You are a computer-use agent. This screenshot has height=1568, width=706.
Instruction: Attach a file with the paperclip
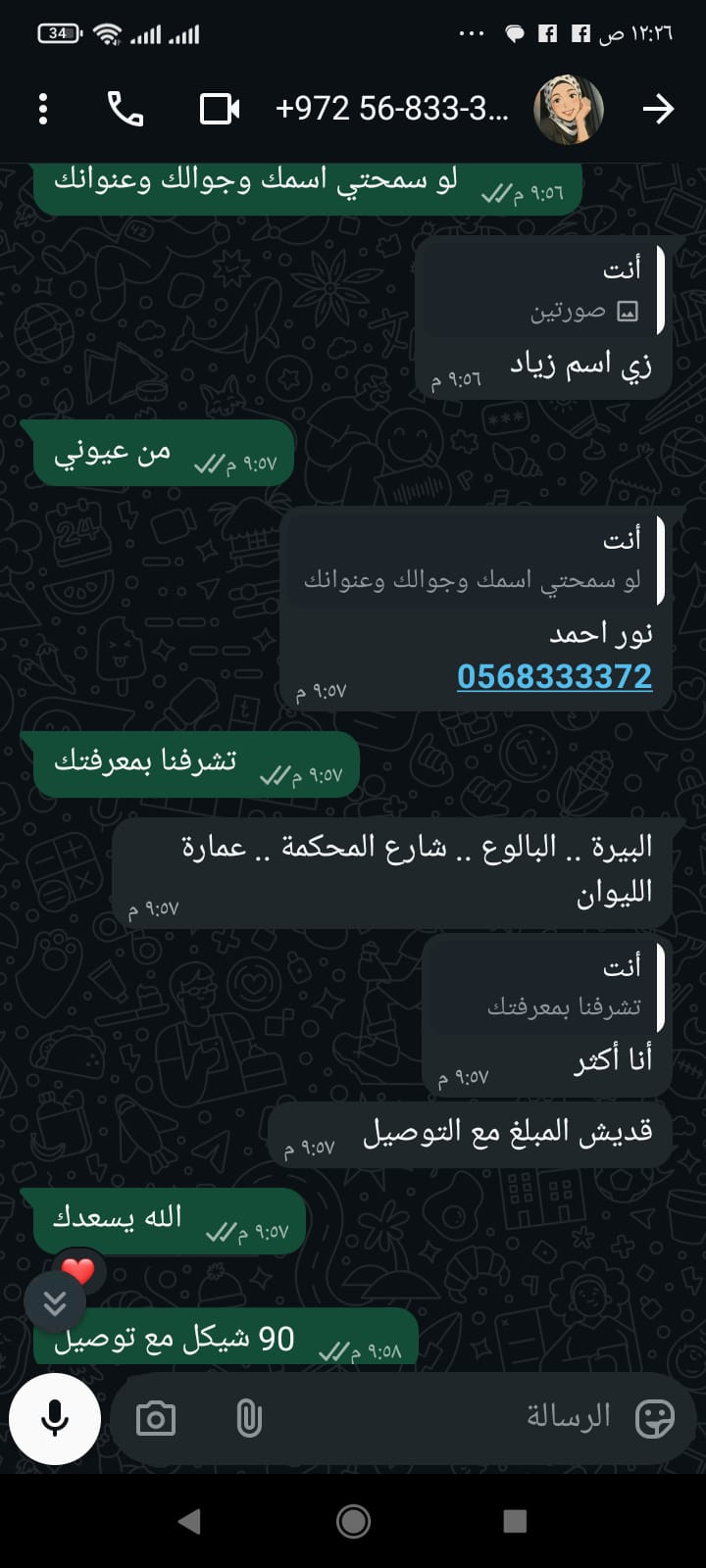249,1418
